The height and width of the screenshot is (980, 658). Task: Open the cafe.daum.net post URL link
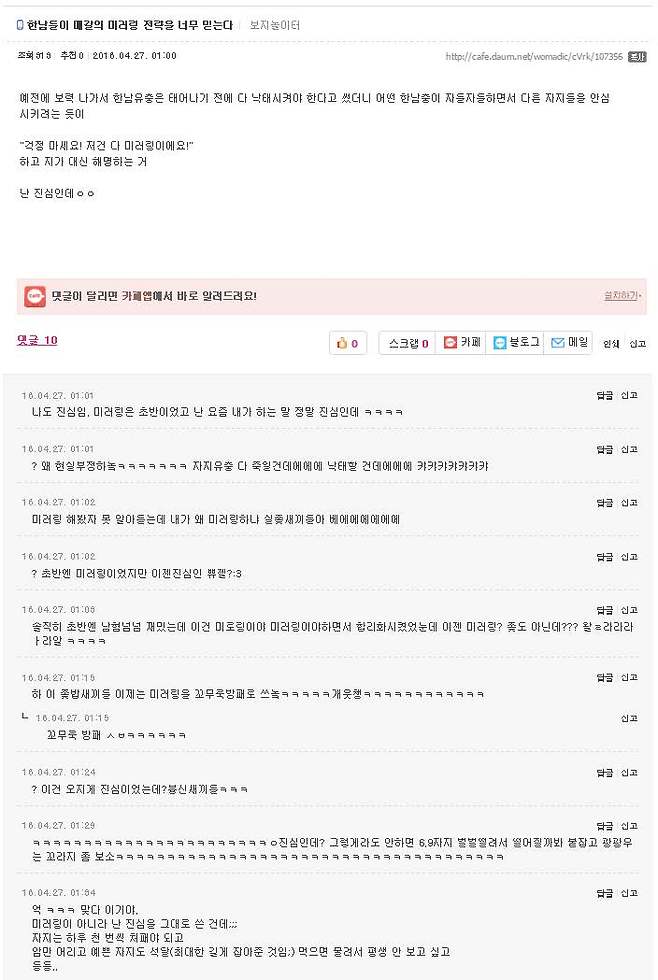point(533,57)
